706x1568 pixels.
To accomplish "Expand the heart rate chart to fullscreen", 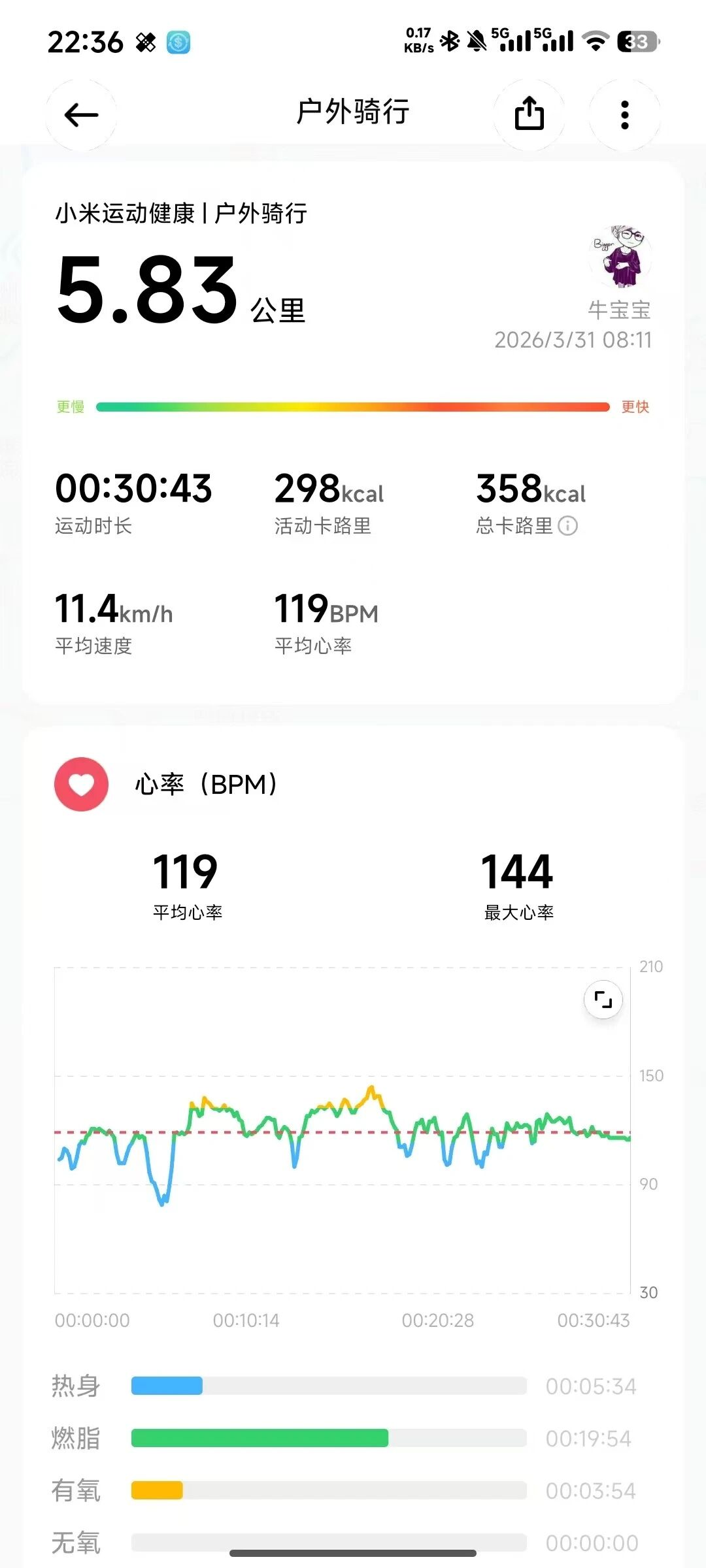I will [603, 999].
